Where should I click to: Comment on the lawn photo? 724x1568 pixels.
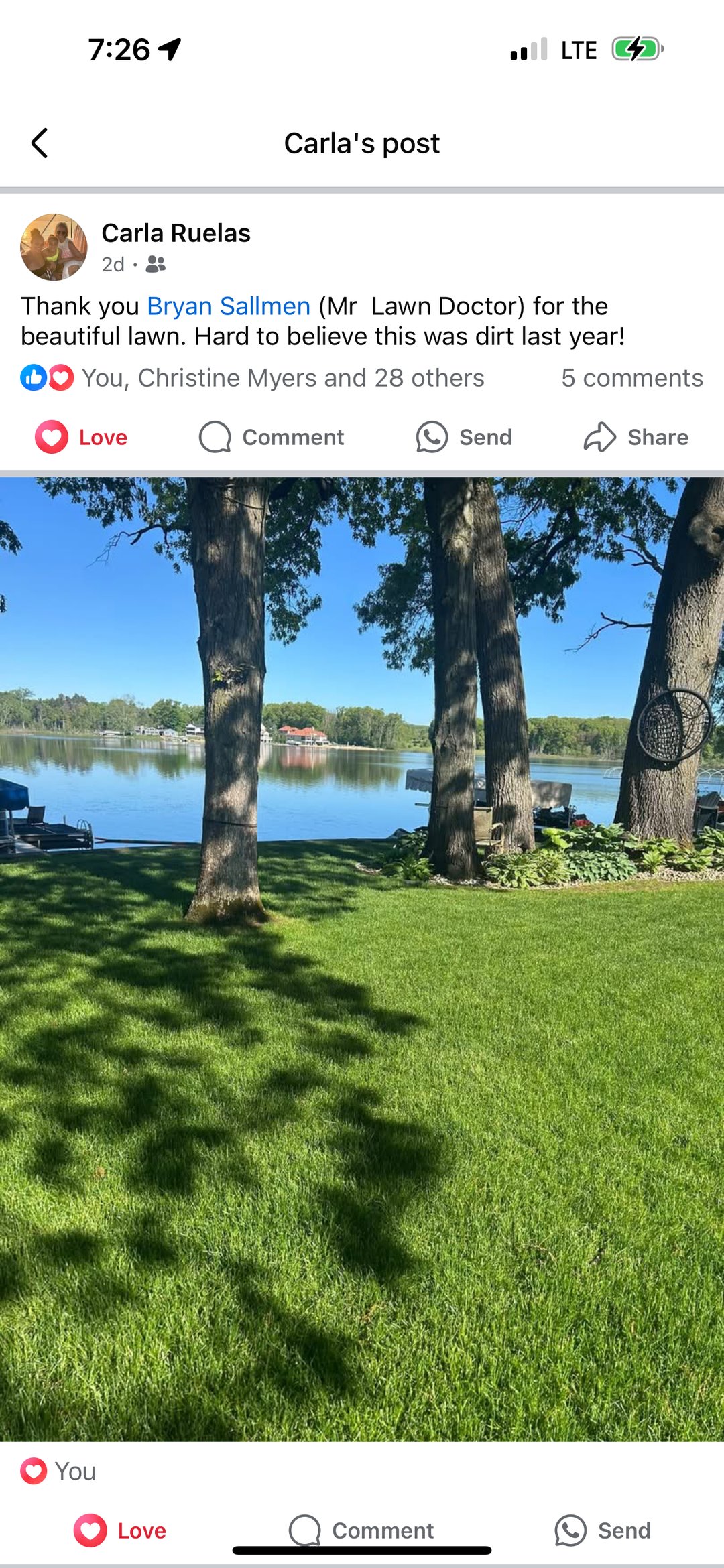pyautogui.click(x=362, y=1529)
